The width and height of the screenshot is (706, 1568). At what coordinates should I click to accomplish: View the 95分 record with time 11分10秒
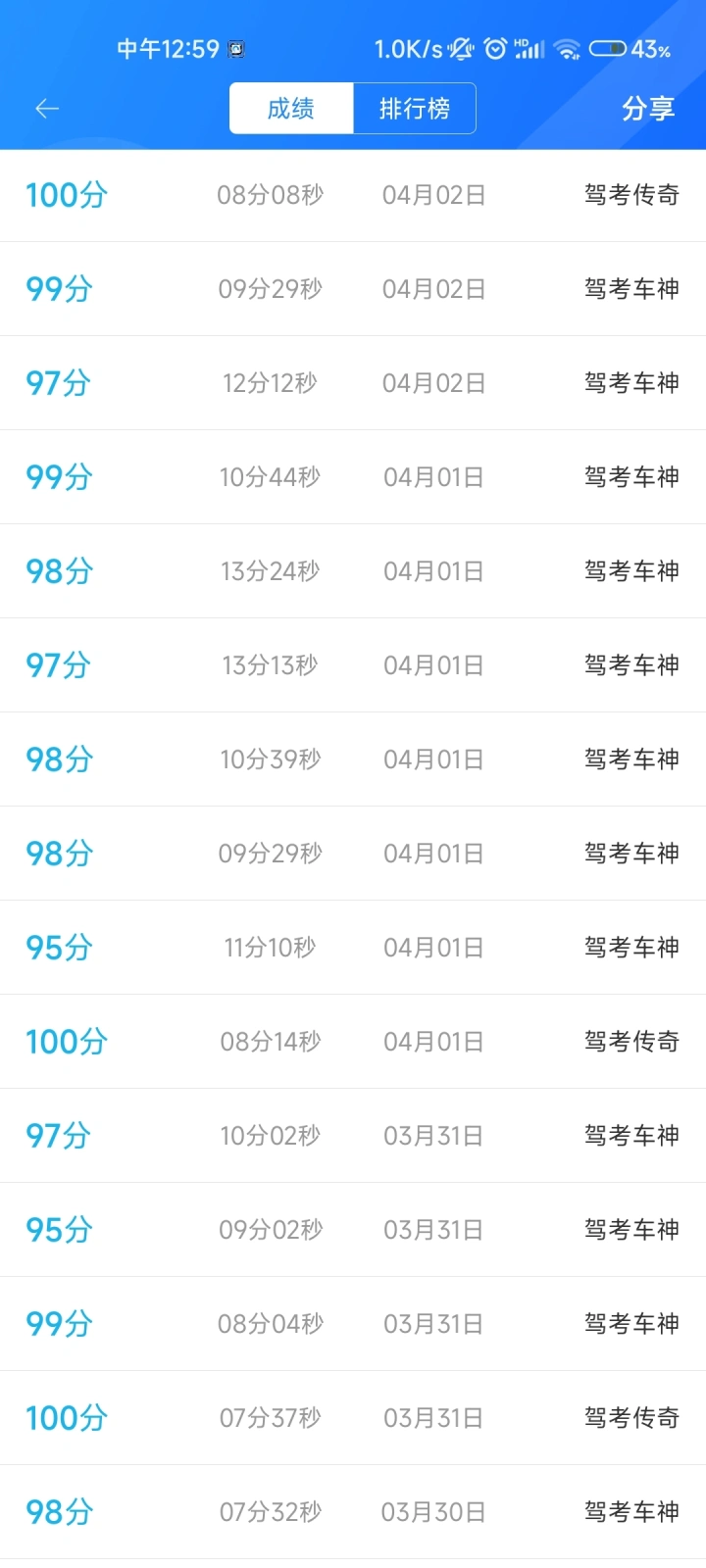click(353, 948)
